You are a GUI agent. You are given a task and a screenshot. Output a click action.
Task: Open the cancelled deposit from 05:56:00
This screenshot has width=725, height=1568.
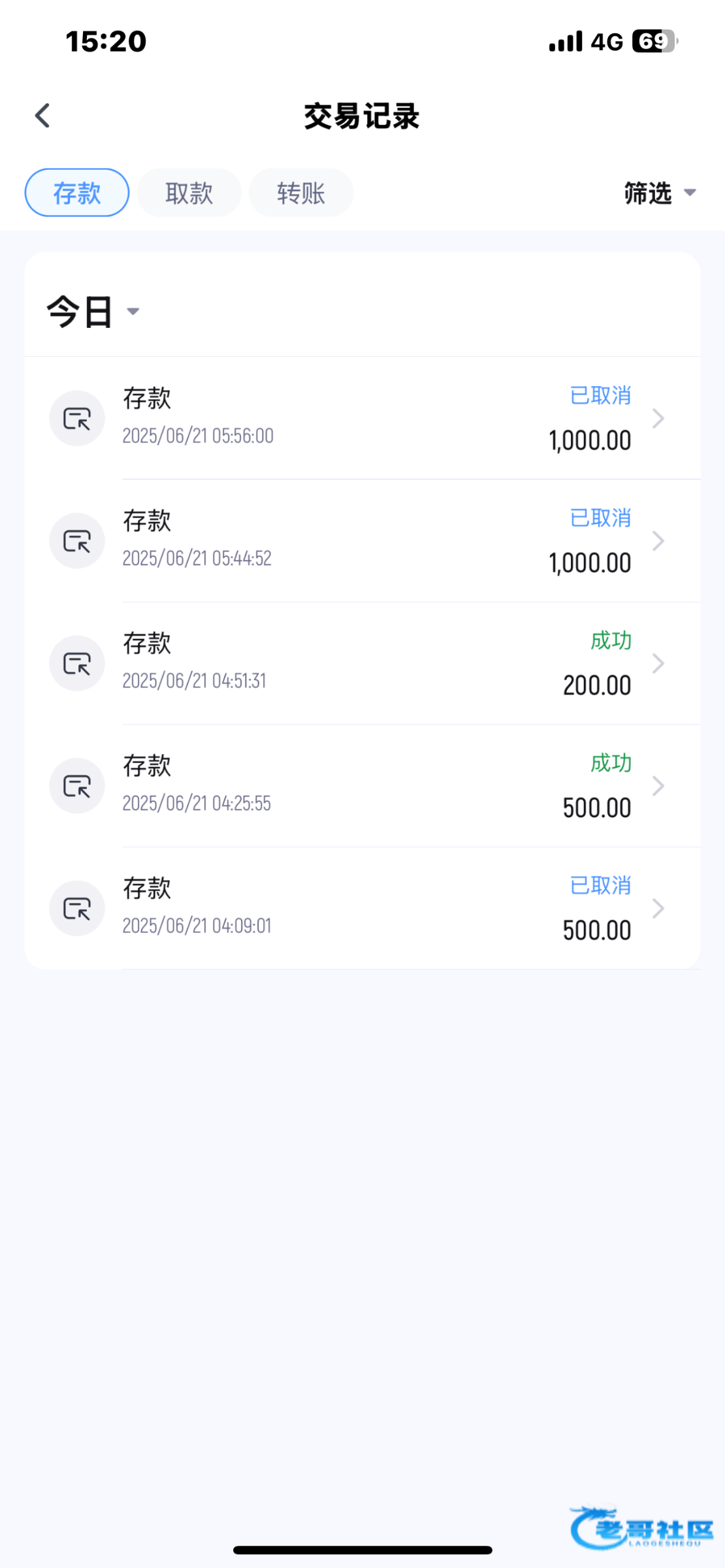pyautogui.click(x=362, y=418)
